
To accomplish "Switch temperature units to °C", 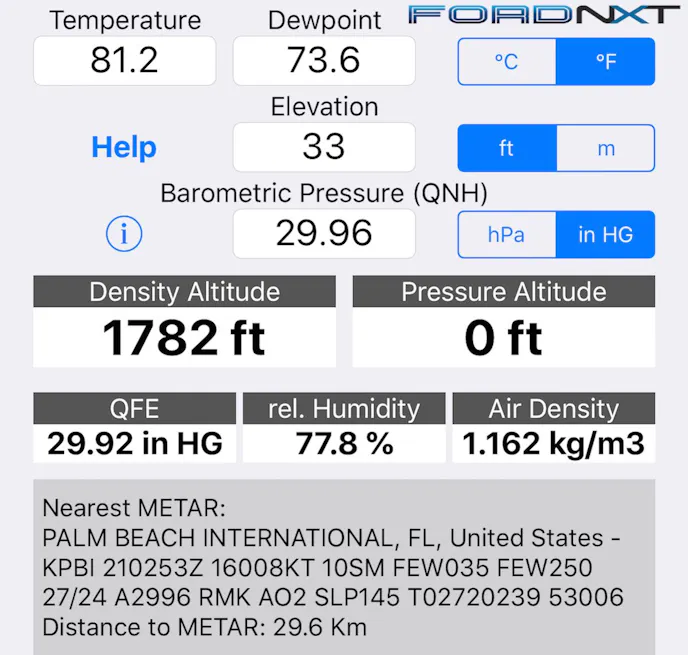I will (507, 62).
